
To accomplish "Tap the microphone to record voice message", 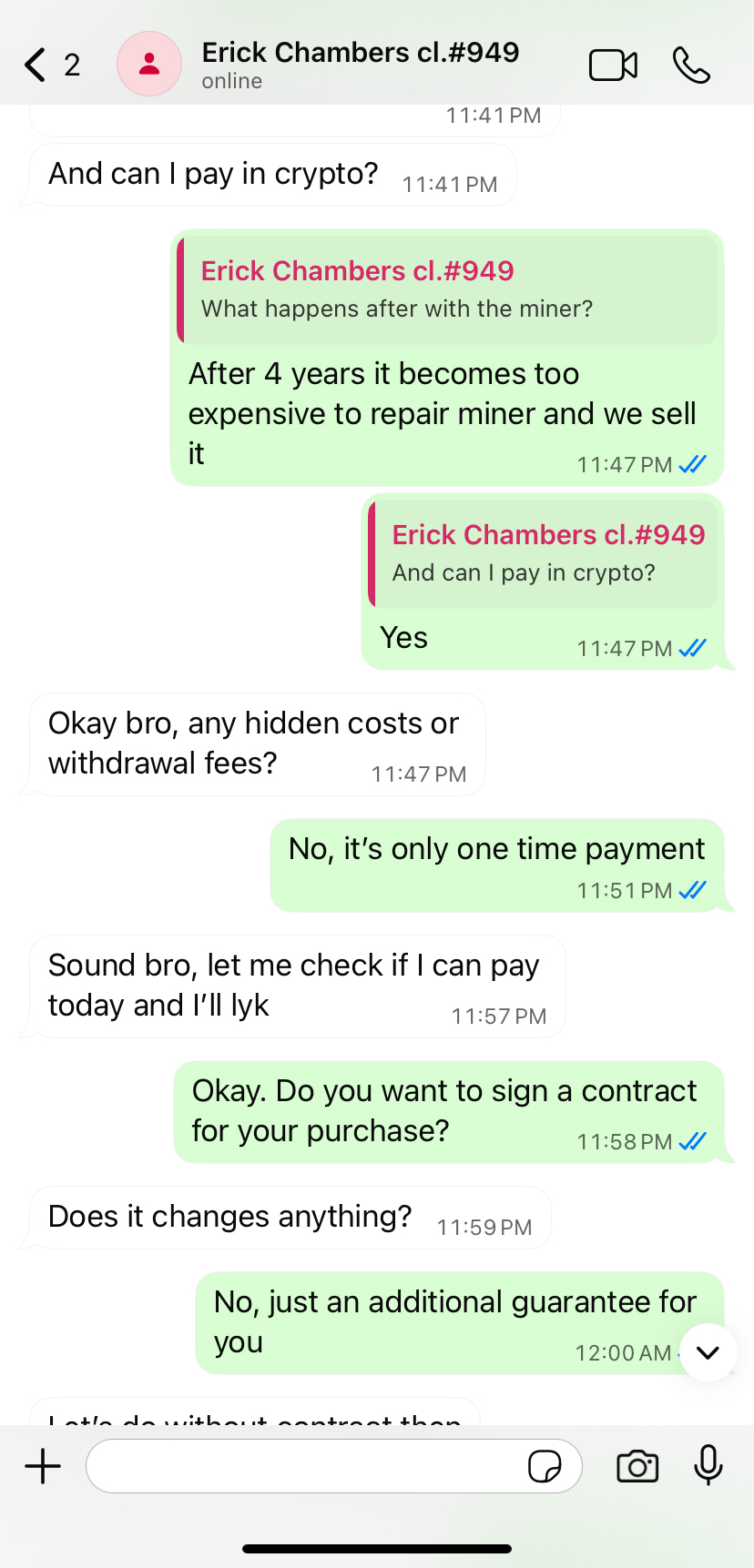I will 708,1465.
